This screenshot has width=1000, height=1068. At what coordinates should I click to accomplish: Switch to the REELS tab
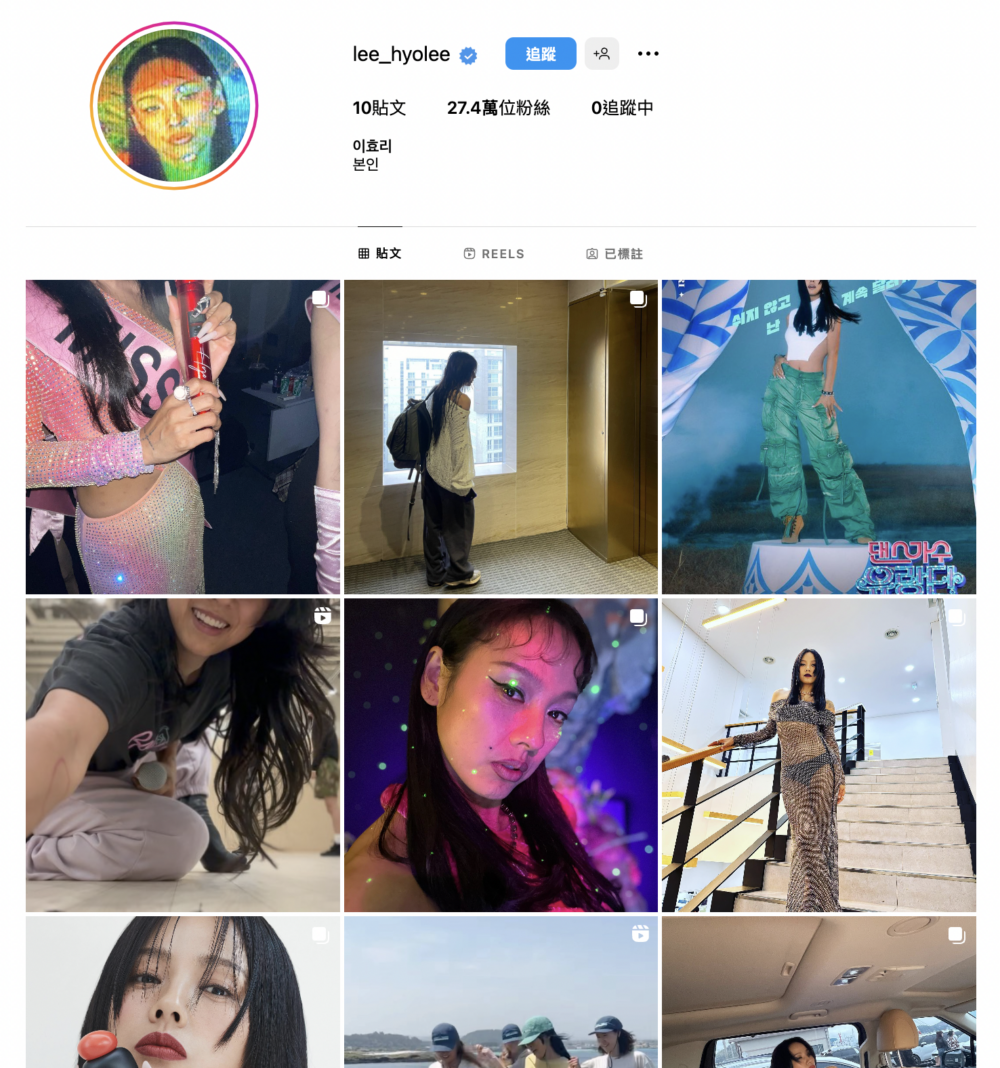tap(493, 253)
